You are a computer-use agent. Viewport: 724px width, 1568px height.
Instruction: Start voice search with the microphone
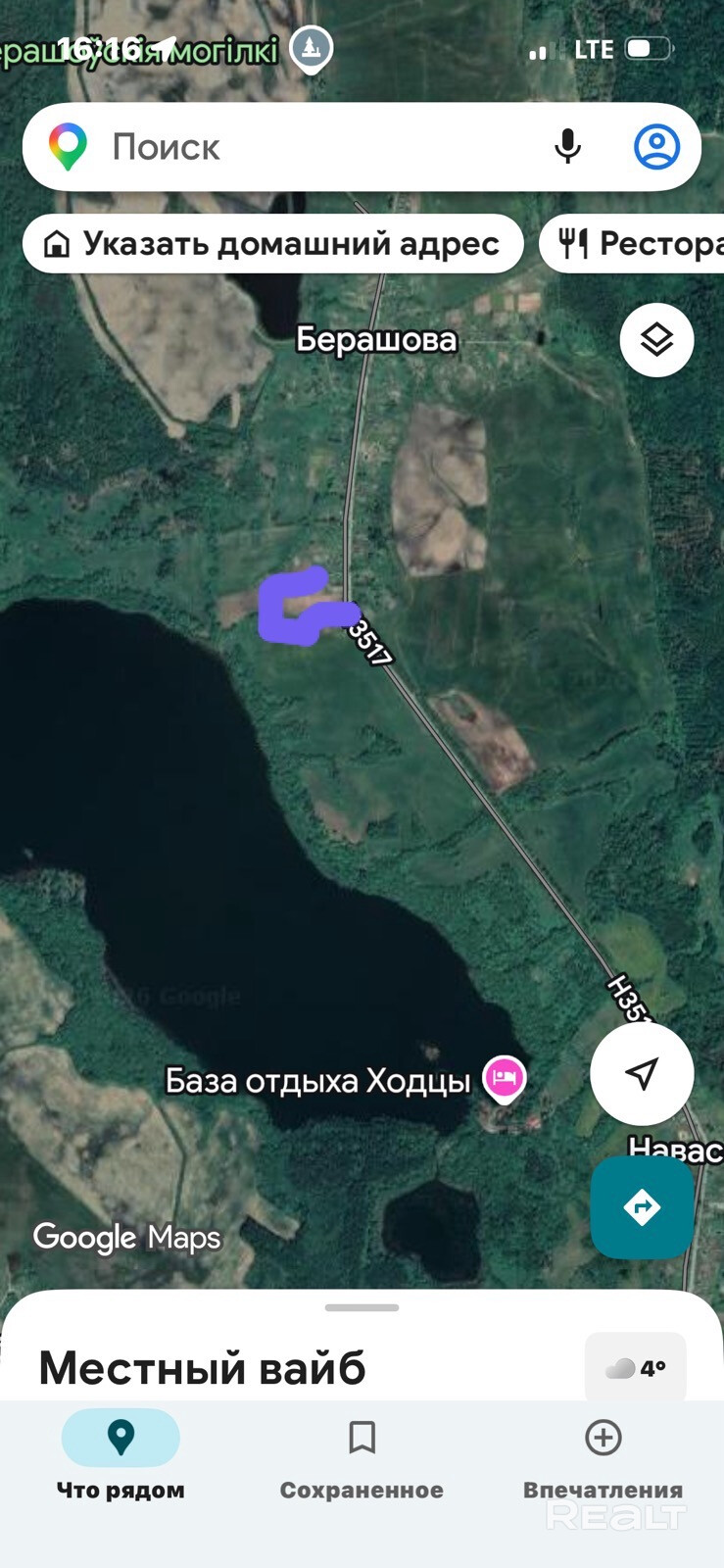coord(567,147)
